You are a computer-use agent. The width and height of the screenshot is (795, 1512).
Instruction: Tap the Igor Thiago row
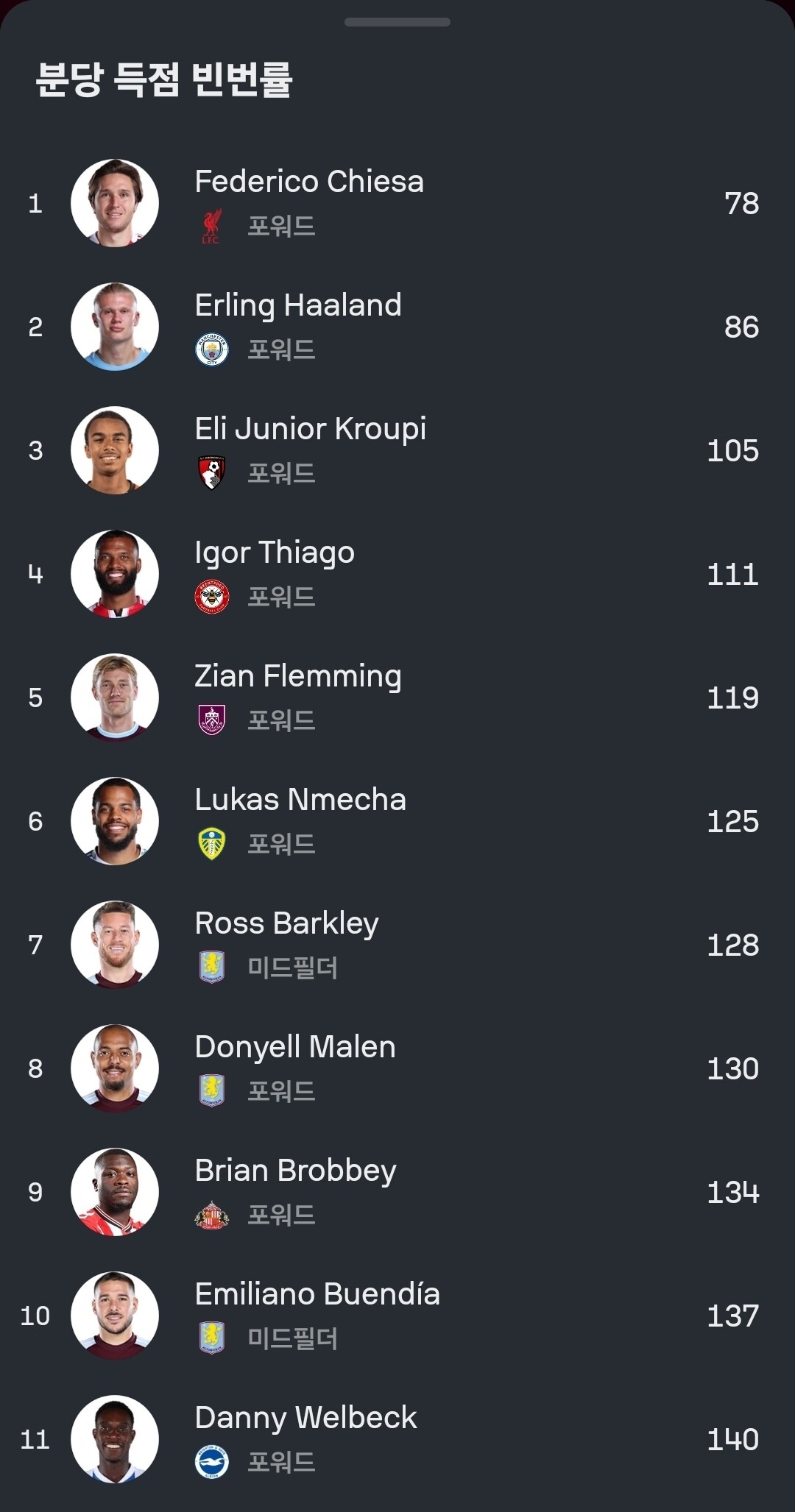pyautogui.click(x=397, y=574)
